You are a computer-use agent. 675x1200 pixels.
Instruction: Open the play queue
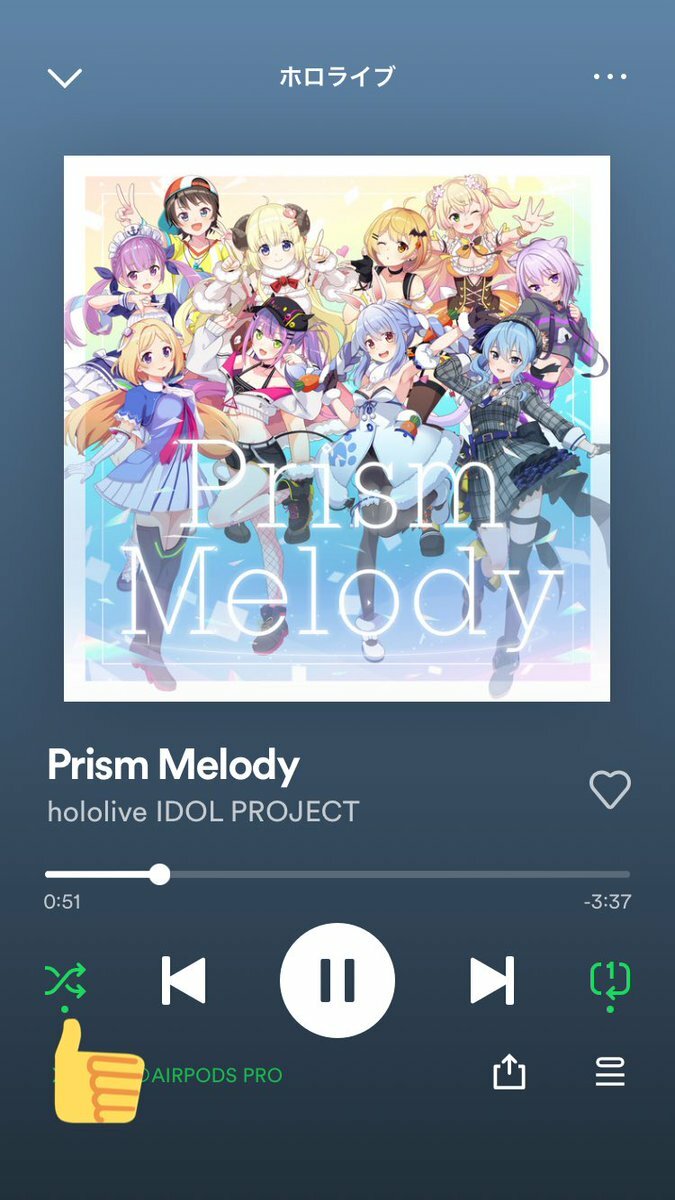[x=609, y=1074]
